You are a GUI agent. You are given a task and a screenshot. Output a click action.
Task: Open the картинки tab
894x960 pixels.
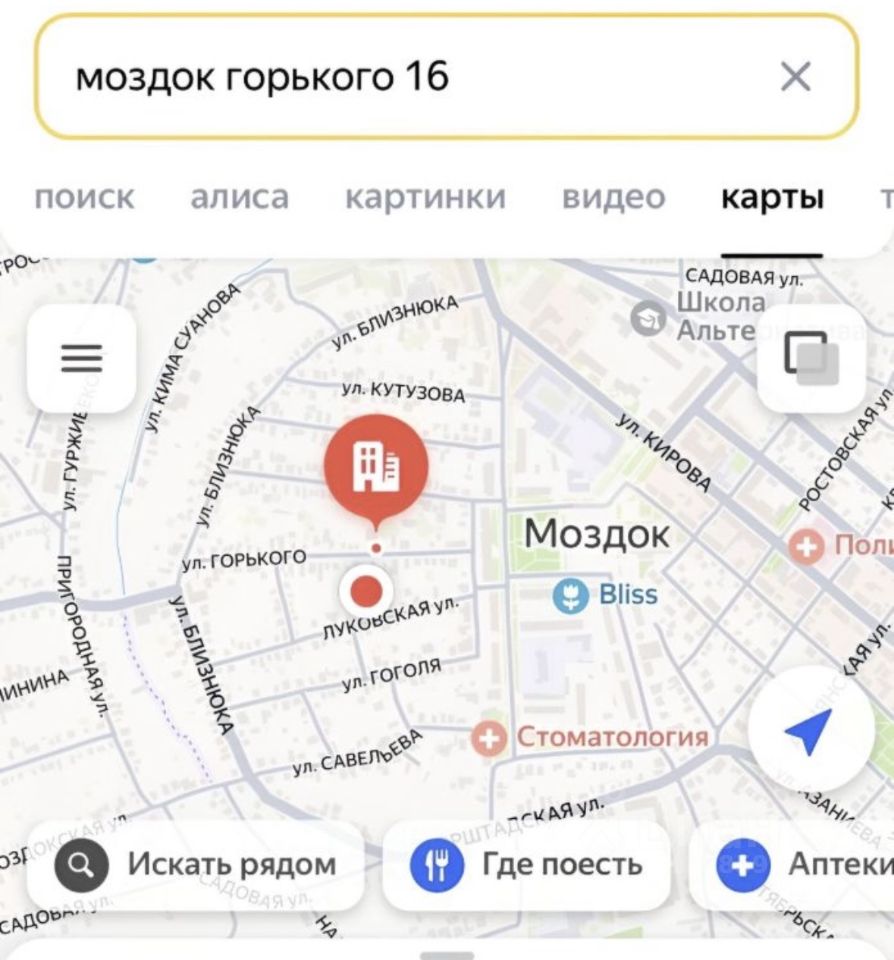coord(425,197)
